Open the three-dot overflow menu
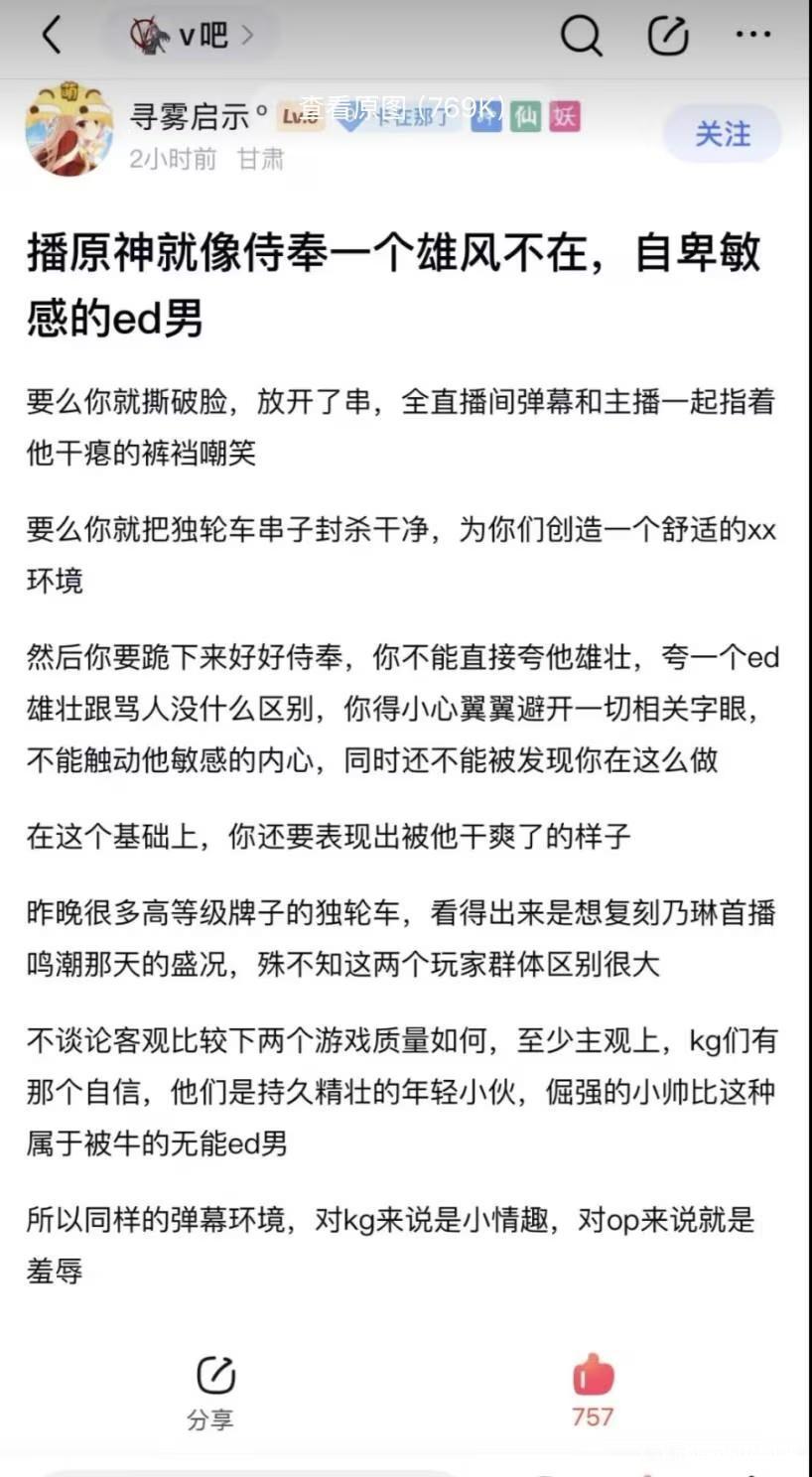 (753, 35)
